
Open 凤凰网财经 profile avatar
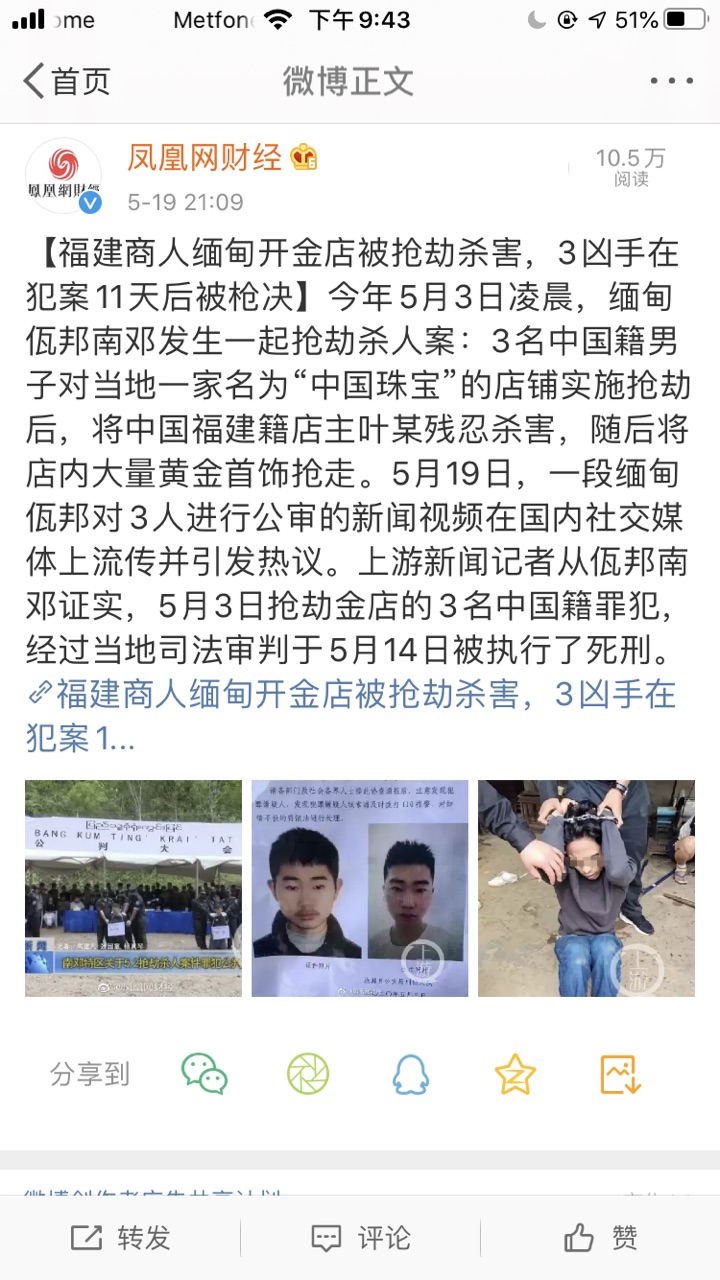point(64,175)
